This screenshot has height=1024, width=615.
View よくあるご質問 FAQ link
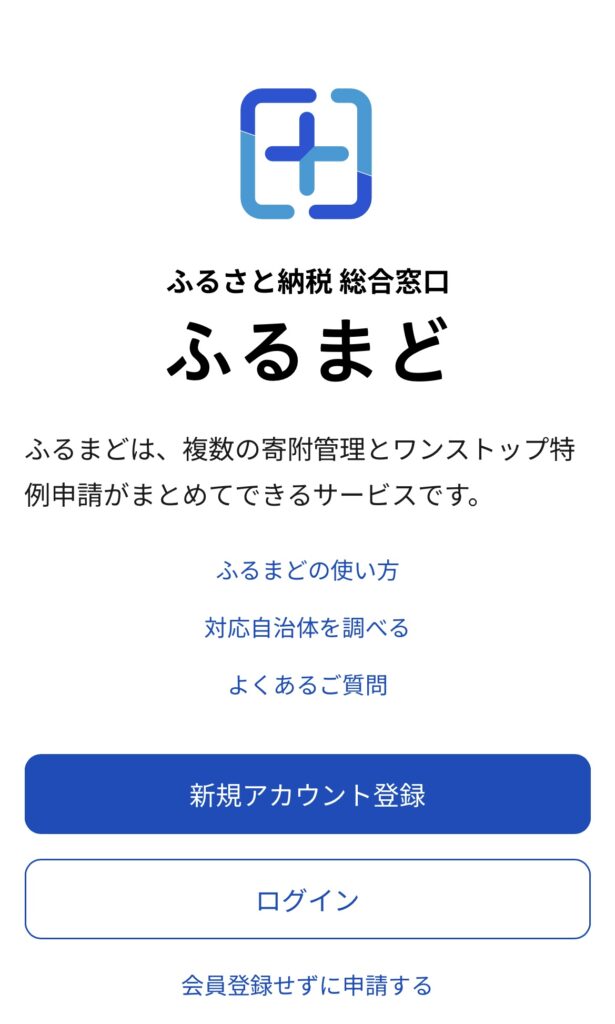307,685
